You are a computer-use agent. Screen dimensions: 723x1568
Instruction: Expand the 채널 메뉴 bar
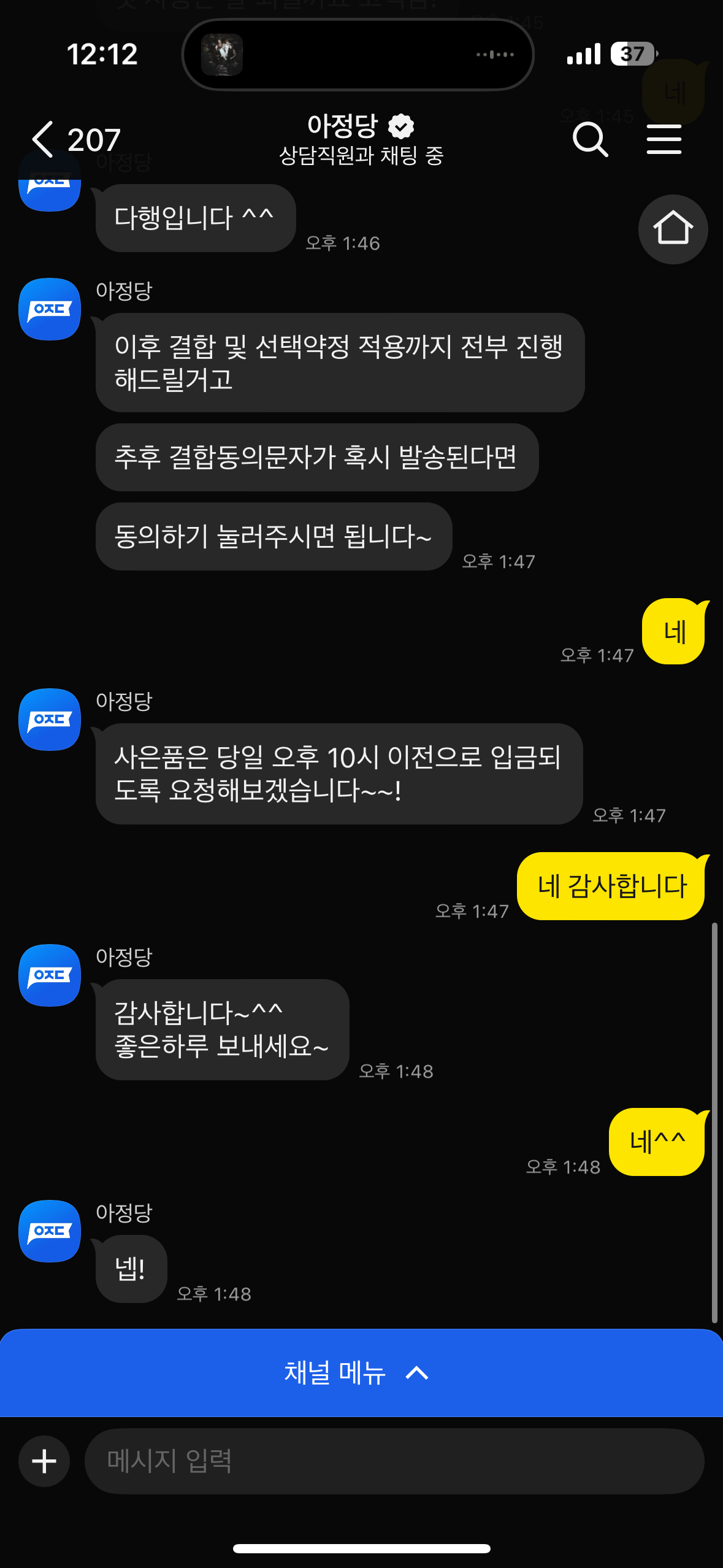click(361, 1372)
